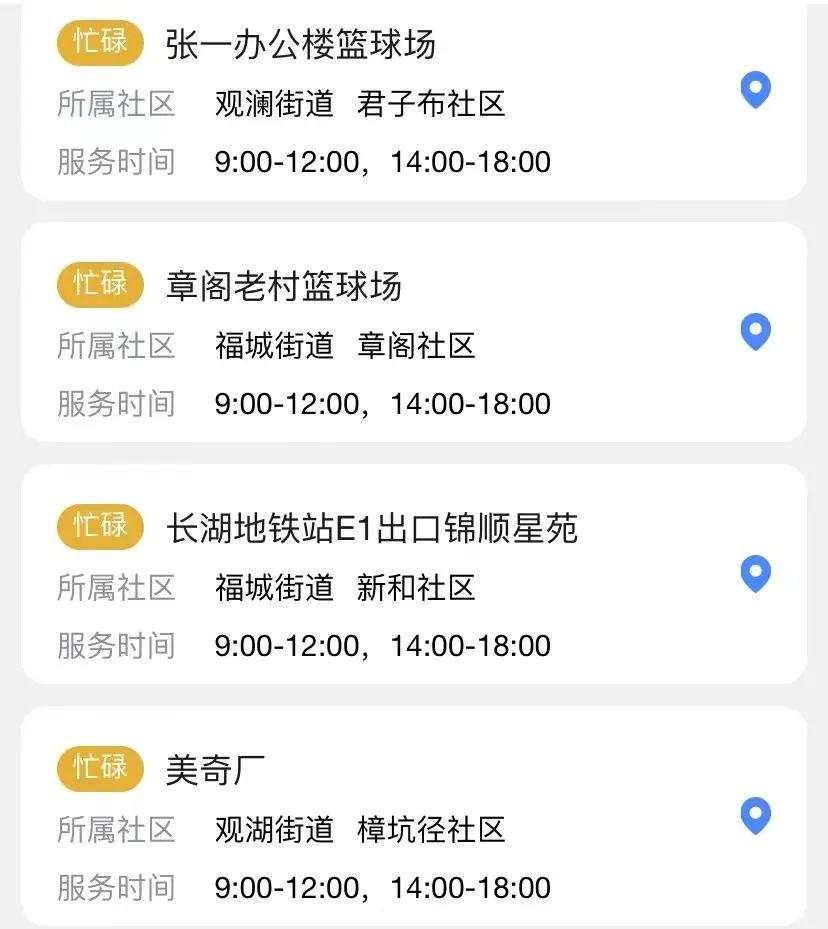The width and height of the screenshot is (828, 929).
Task: Show location of 长湖地铁站E1出口锦顺星苑
Action: click(x=755, y=574)
